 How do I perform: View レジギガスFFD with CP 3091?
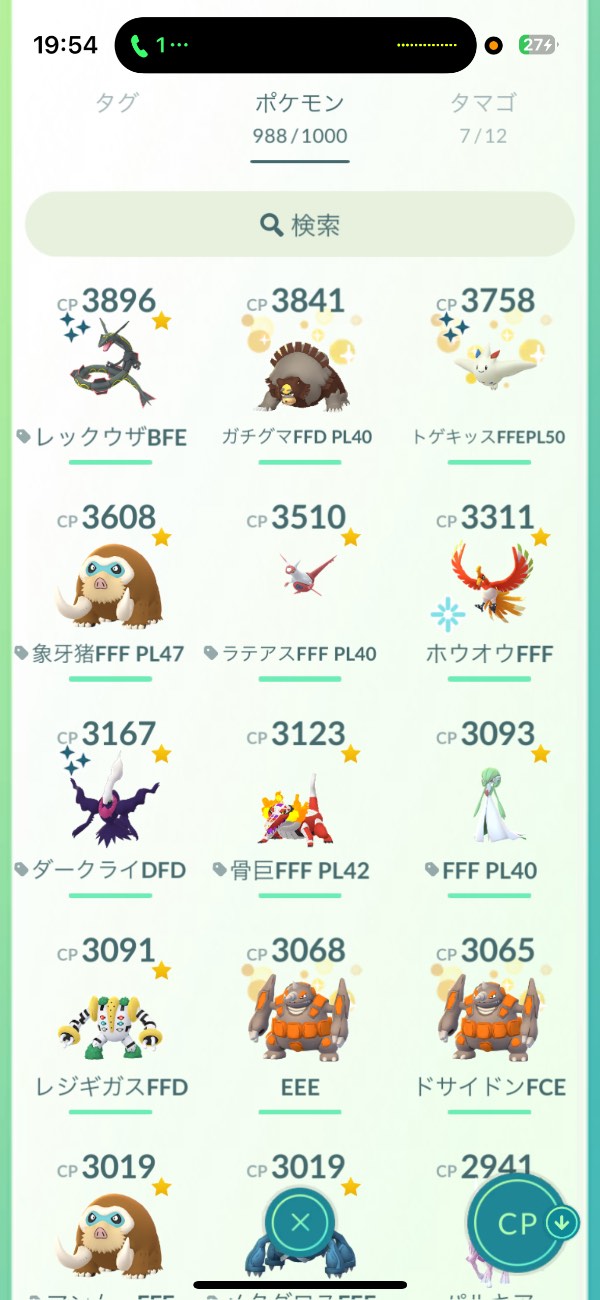coord(110,1024)
